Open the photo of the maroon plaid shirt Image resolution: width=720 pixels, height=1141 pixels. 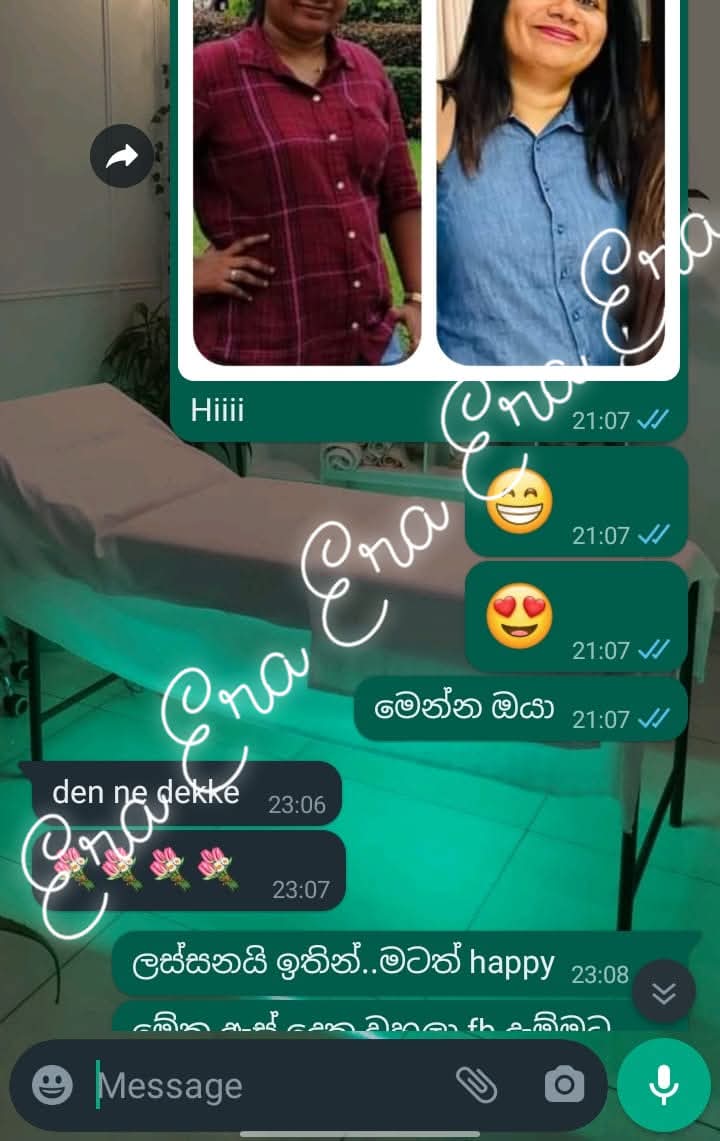306,190
